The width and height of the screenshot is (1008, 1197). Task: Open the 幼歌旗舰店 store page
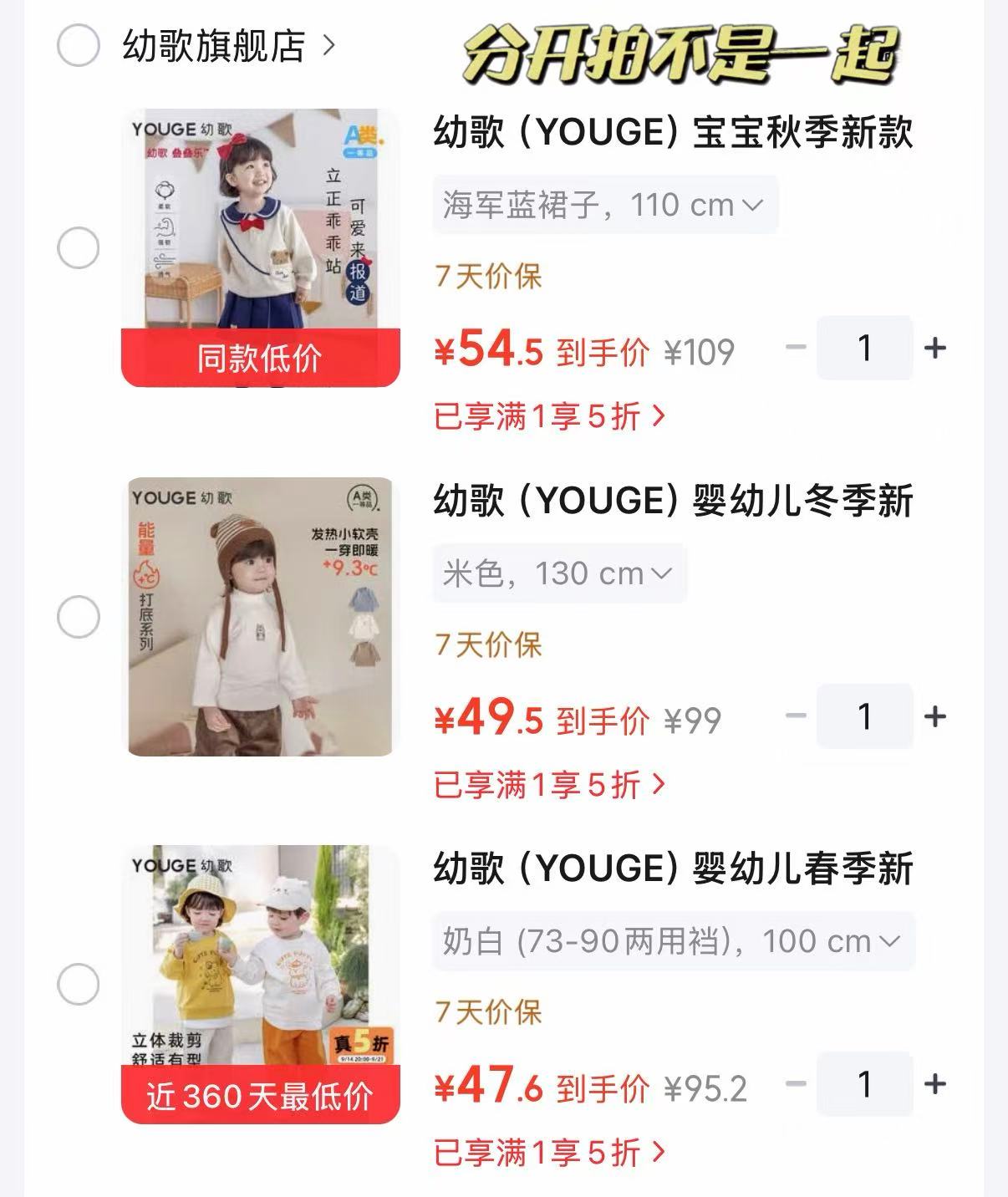coord(228,46)
